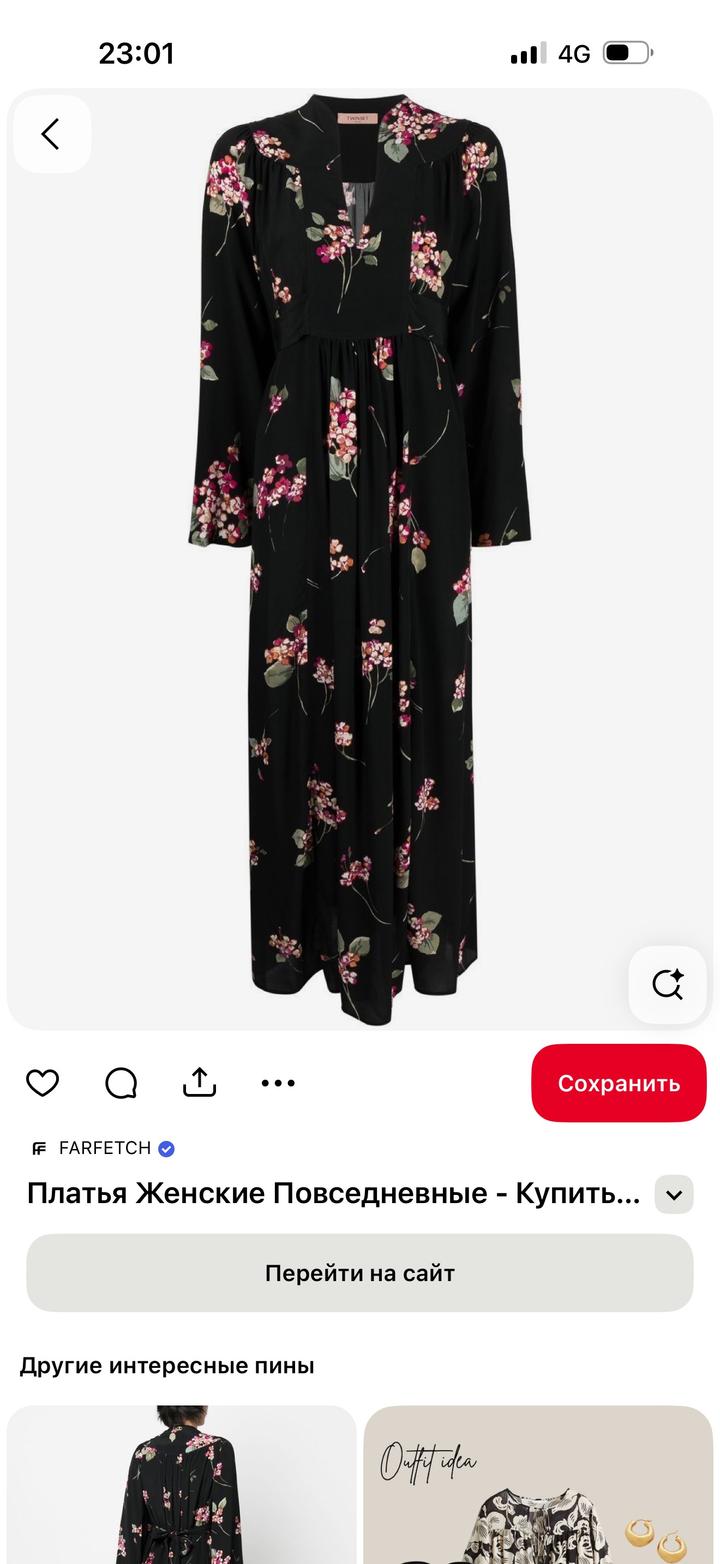Like this pin with the heart icon
The image size is (720, 1564).
click(x=42, y=1083)
